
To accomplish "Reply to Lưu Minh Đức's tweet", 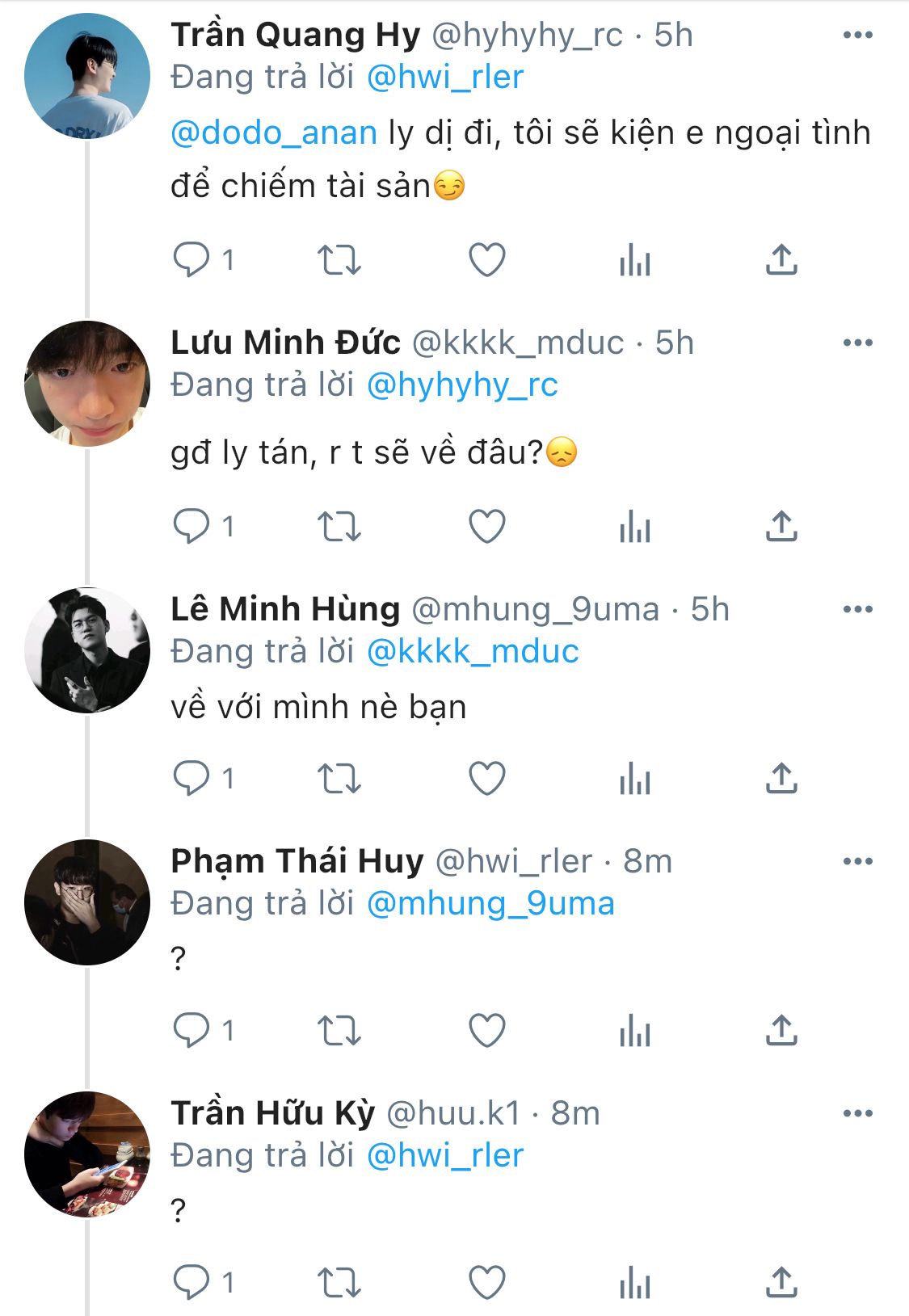I will (191, 527).
